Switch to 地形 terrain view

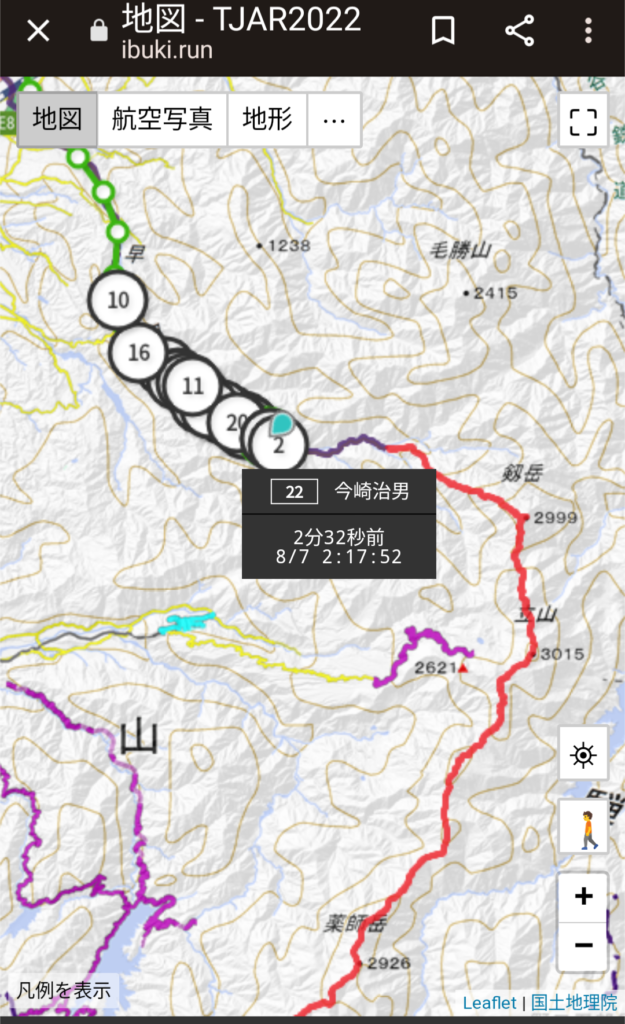point(267,120)
